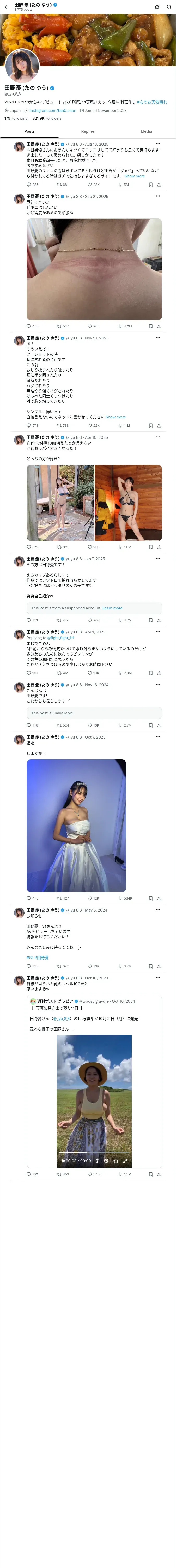Open more options on the Jan 7, 2025 post
This screenshot has width=176, height=1568.
pos(158,558)
